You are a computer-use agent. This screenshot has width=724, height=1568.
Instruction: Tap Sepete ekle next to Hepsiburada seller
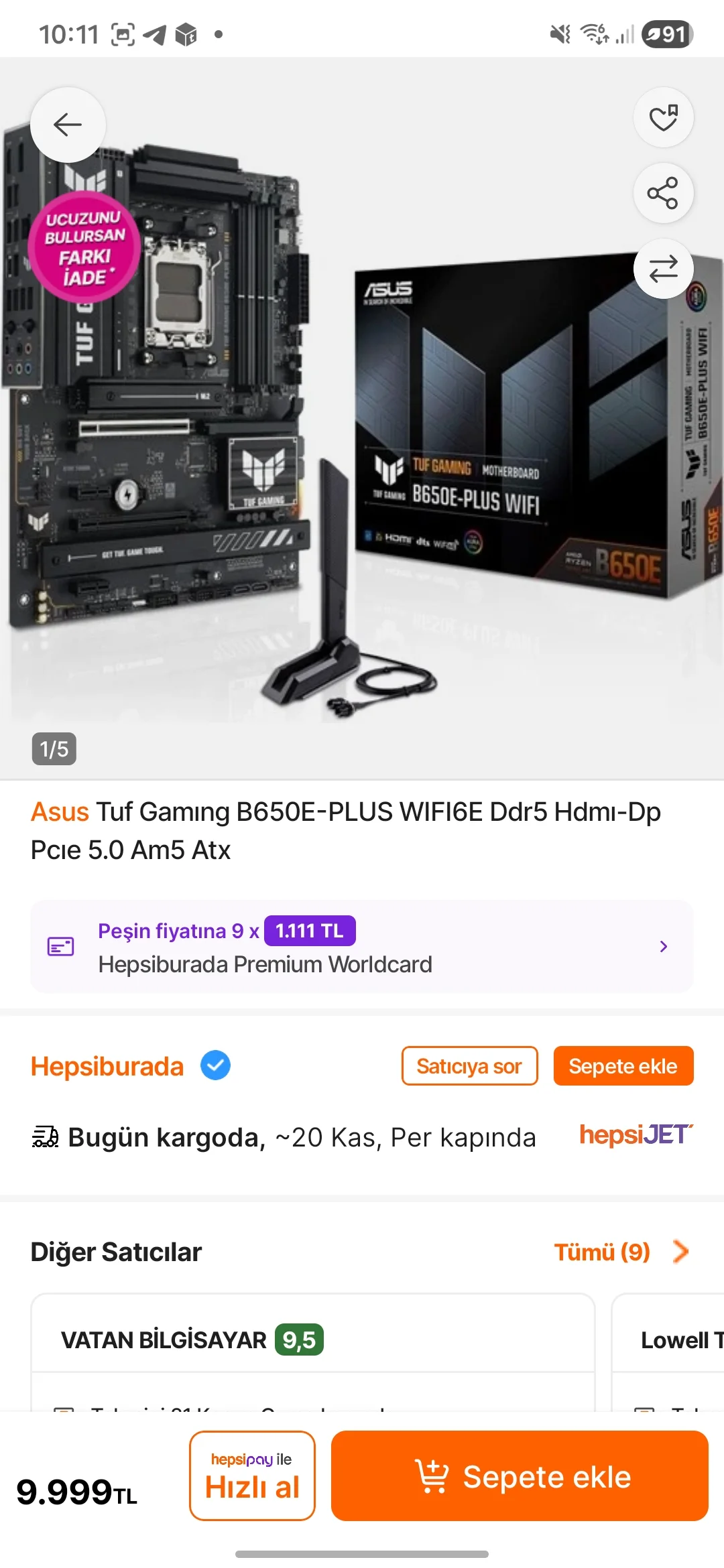[x=623, y=1066]
